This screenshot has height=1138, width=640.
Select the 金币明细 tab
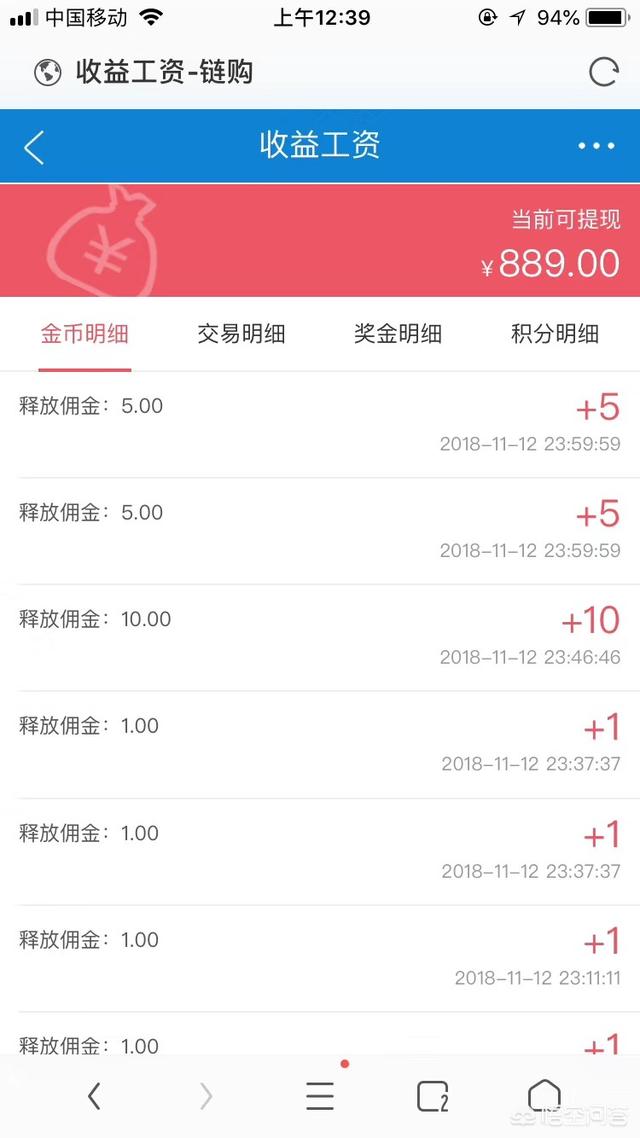tap(84, 334)
